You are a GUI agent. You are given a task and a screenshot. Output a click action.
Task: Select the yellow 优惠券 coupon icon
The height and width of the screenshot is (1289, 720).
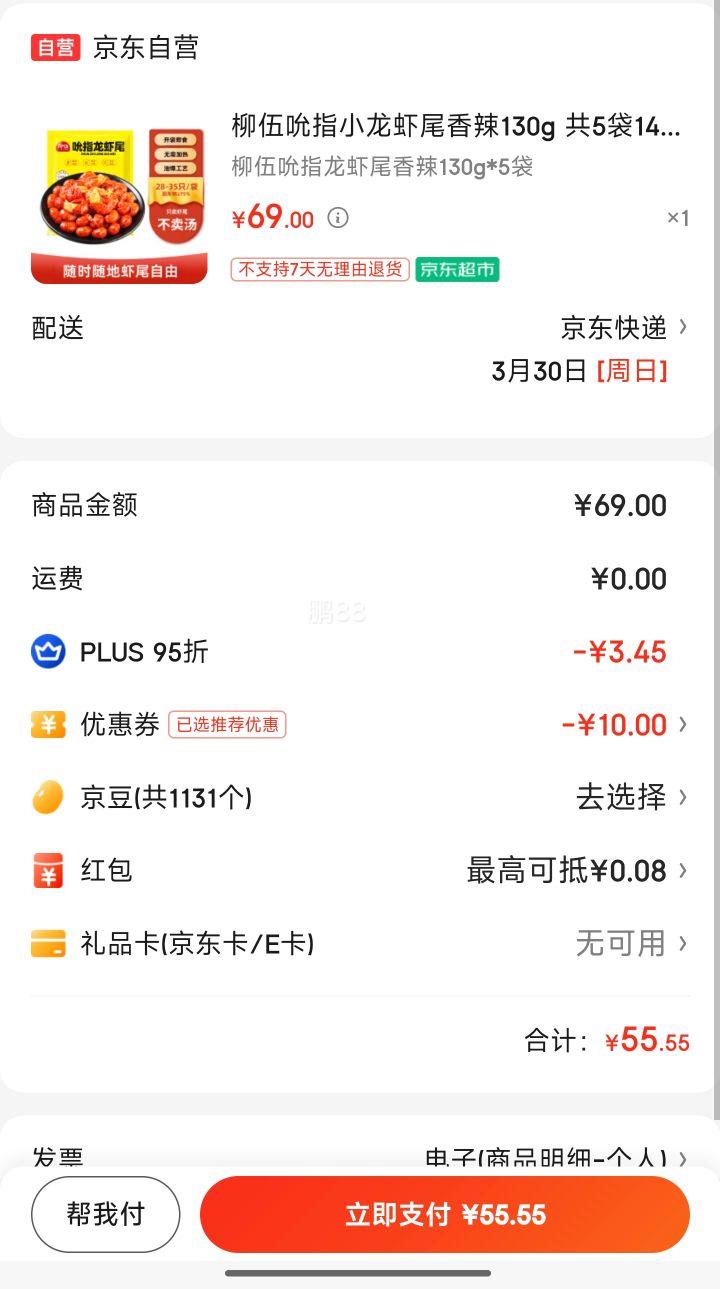tap(47, 724)
